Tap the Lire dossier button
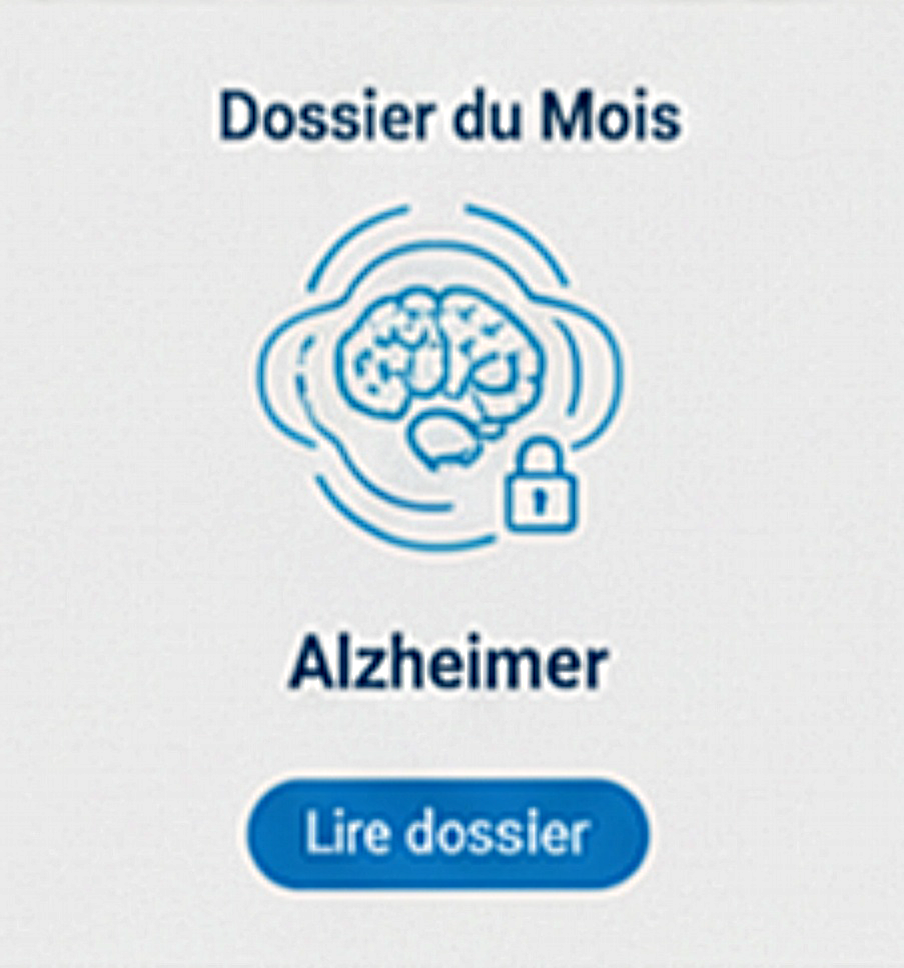 pyautogui.click(x=447, y=834)
